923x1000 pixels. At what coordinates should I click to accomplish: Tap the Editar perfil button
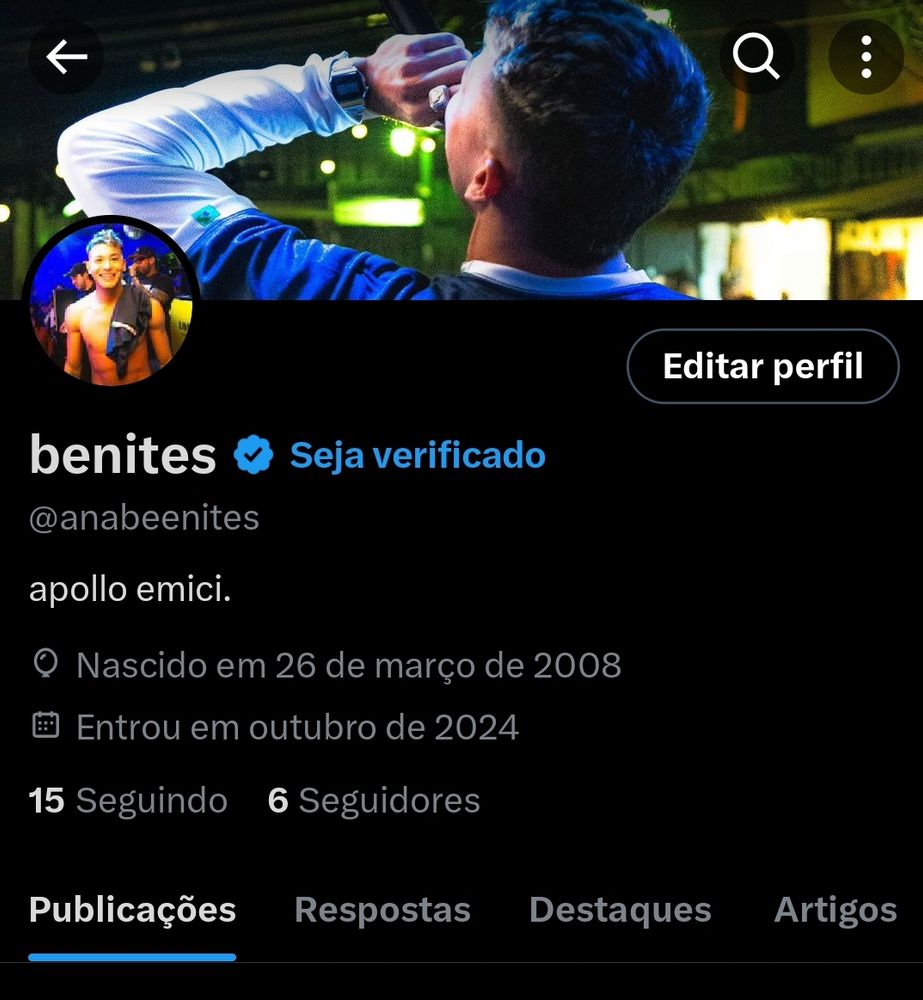point(762,366)
